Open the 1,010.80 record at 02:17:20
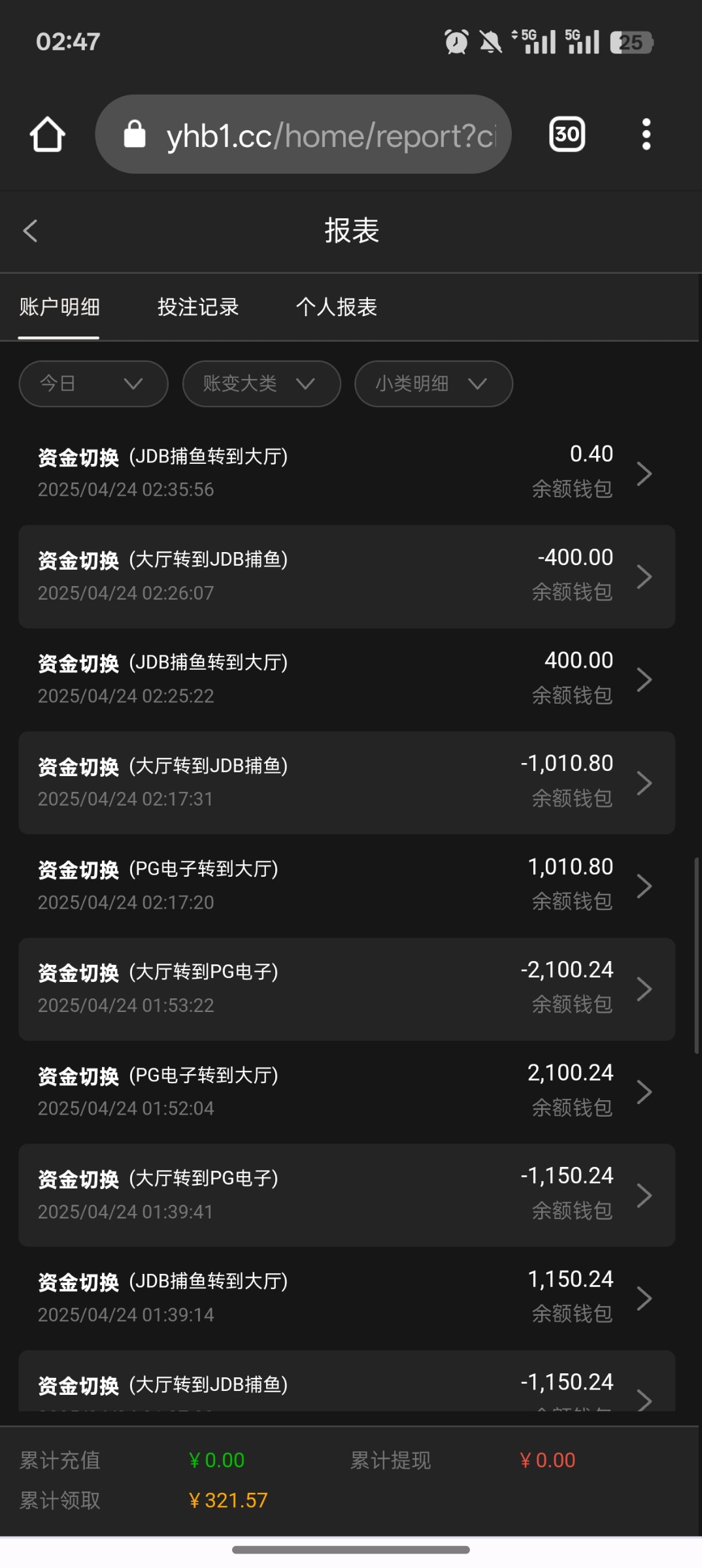 [347, 886]
